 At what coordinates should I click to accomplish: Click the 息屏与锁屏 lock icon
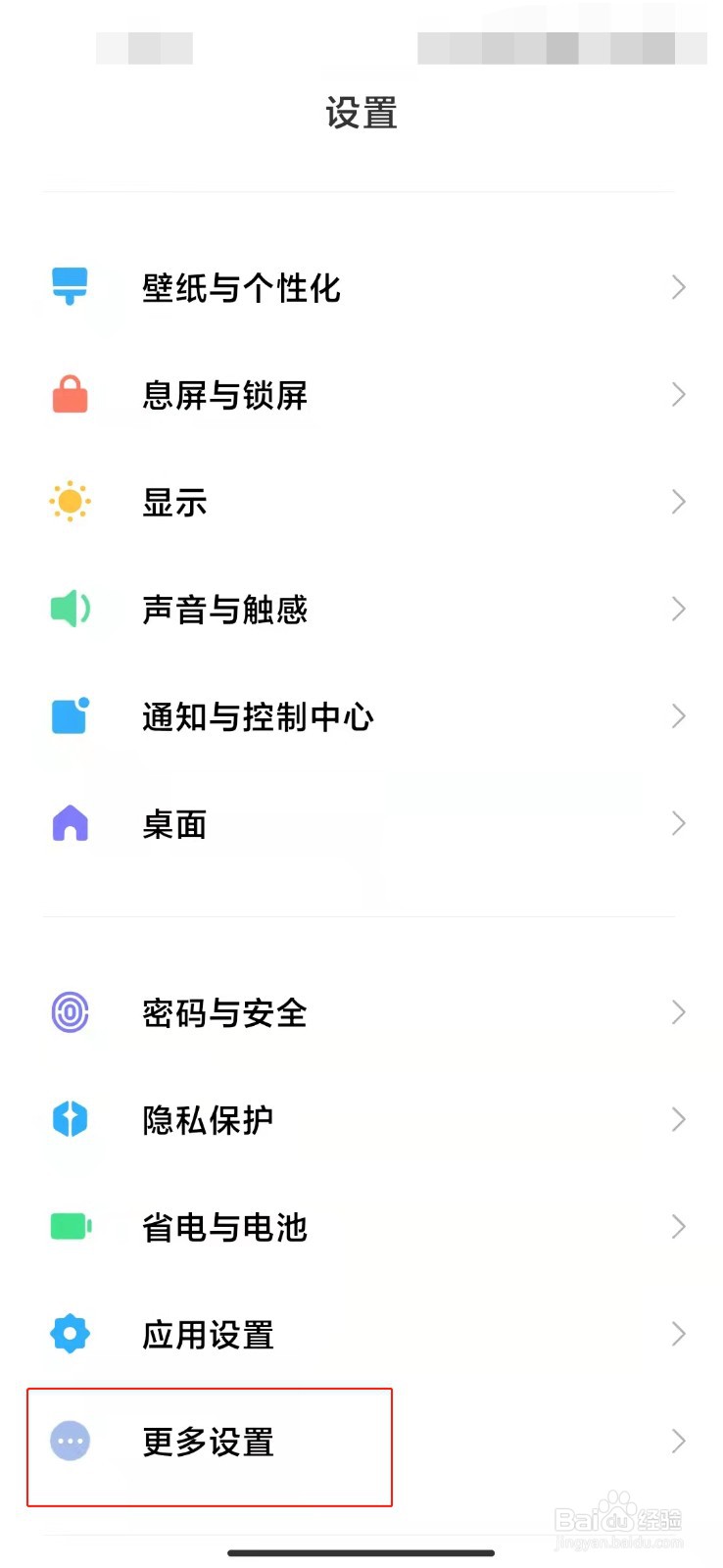point(69,394)
